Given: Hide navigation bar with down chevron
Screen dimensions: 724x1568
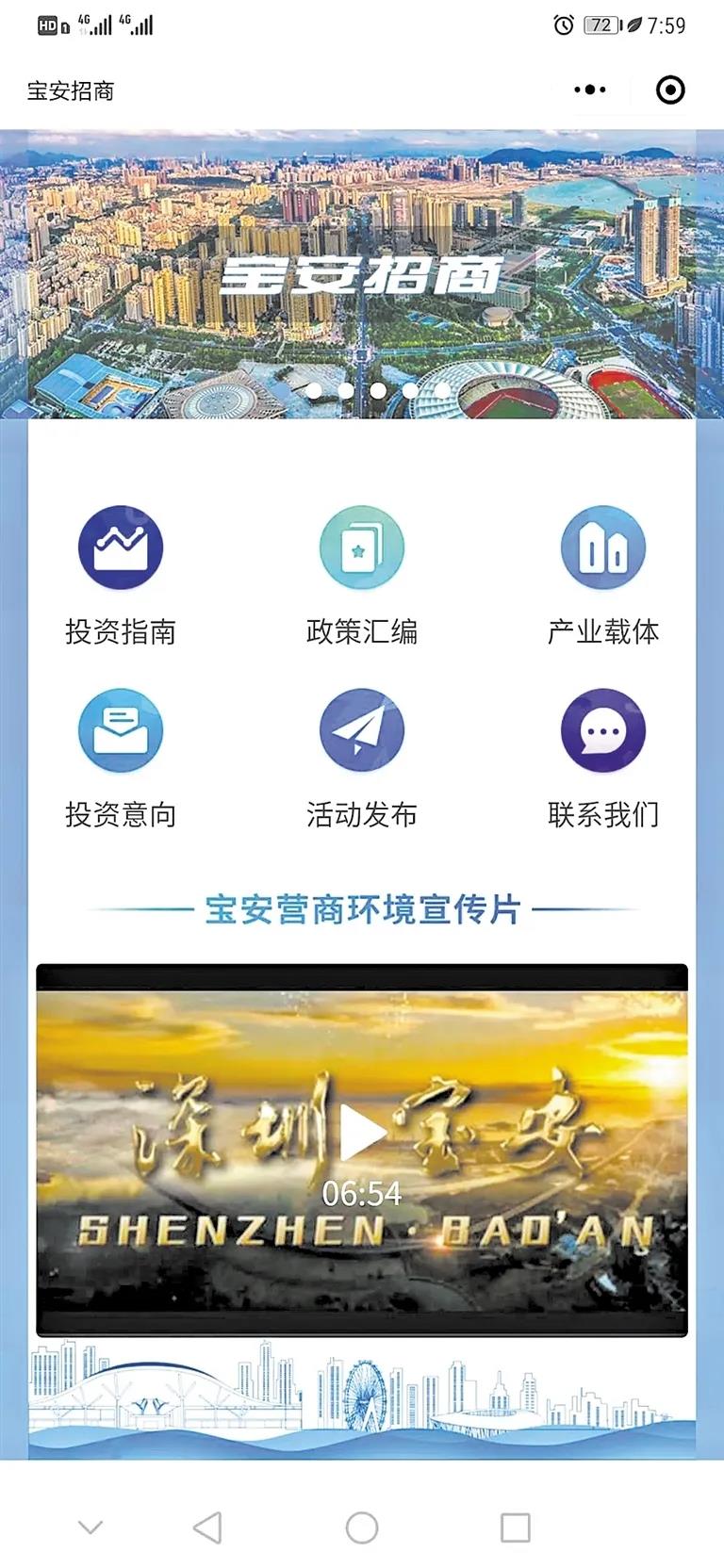Looking at the screenshot, I should point(90,1527).
